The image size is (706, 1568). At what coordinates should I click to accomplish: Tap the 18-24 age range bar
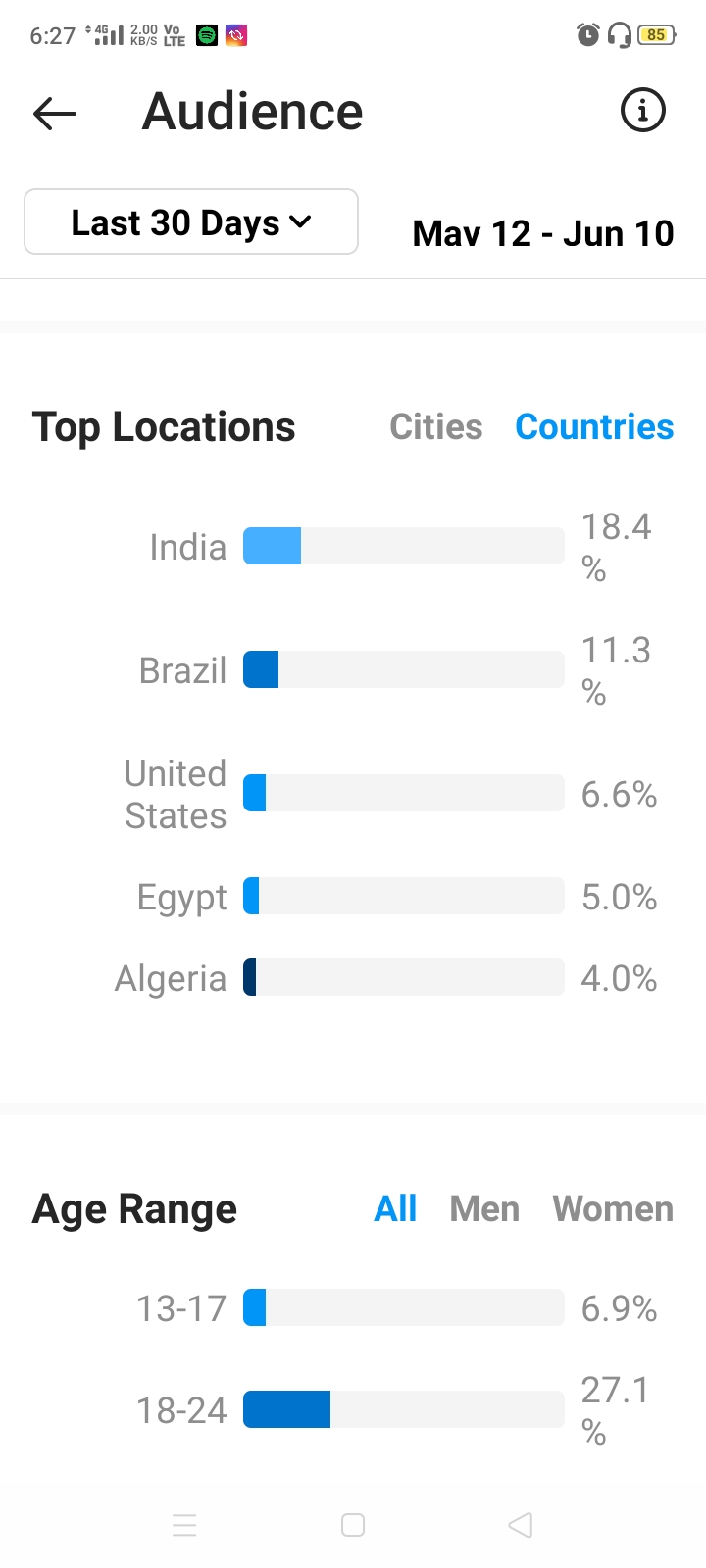404,1409
